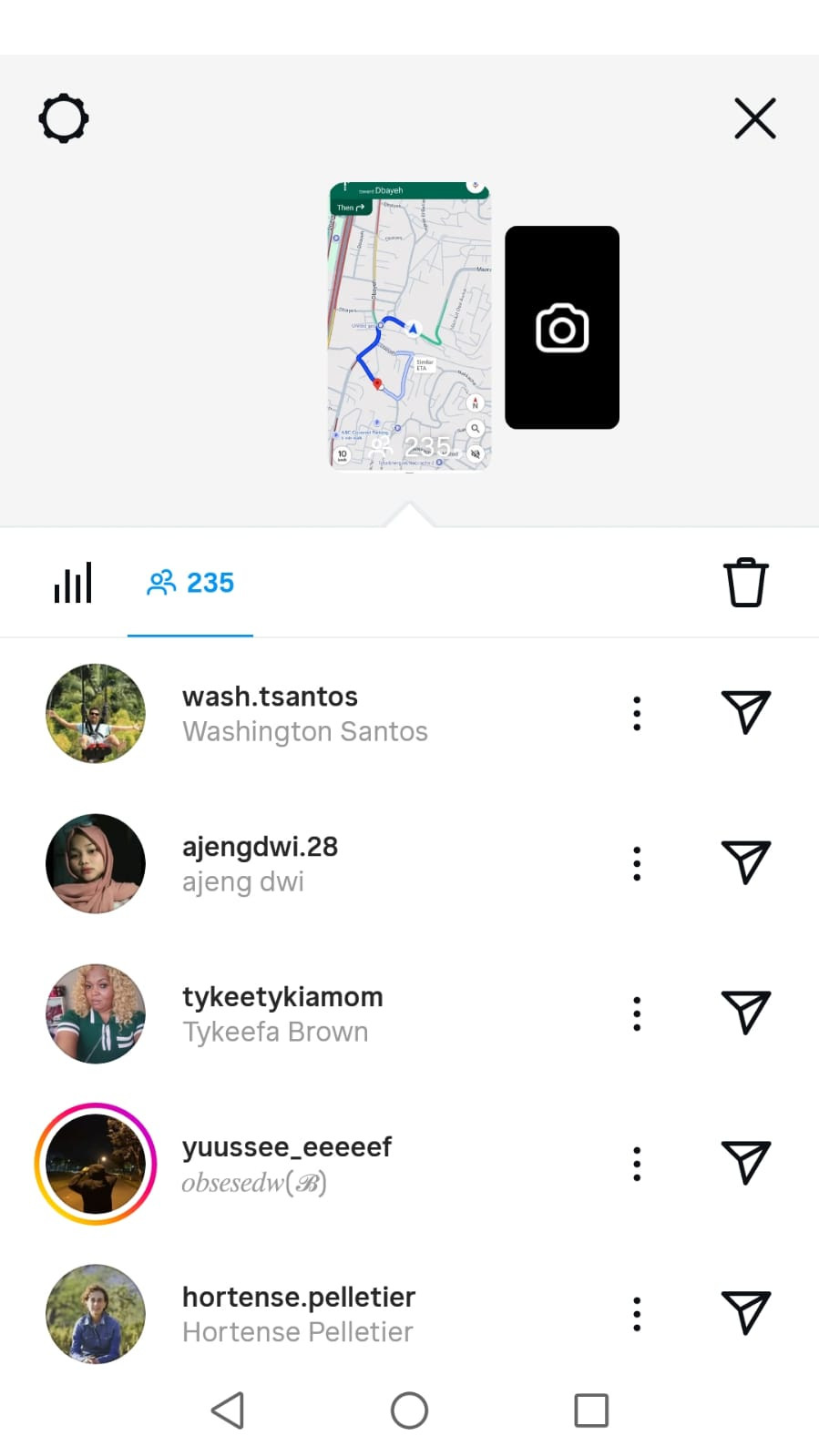This screenshot has width=819, height=1456.
Task: Open more options for hortense.pelletier
Action: 637,1314
